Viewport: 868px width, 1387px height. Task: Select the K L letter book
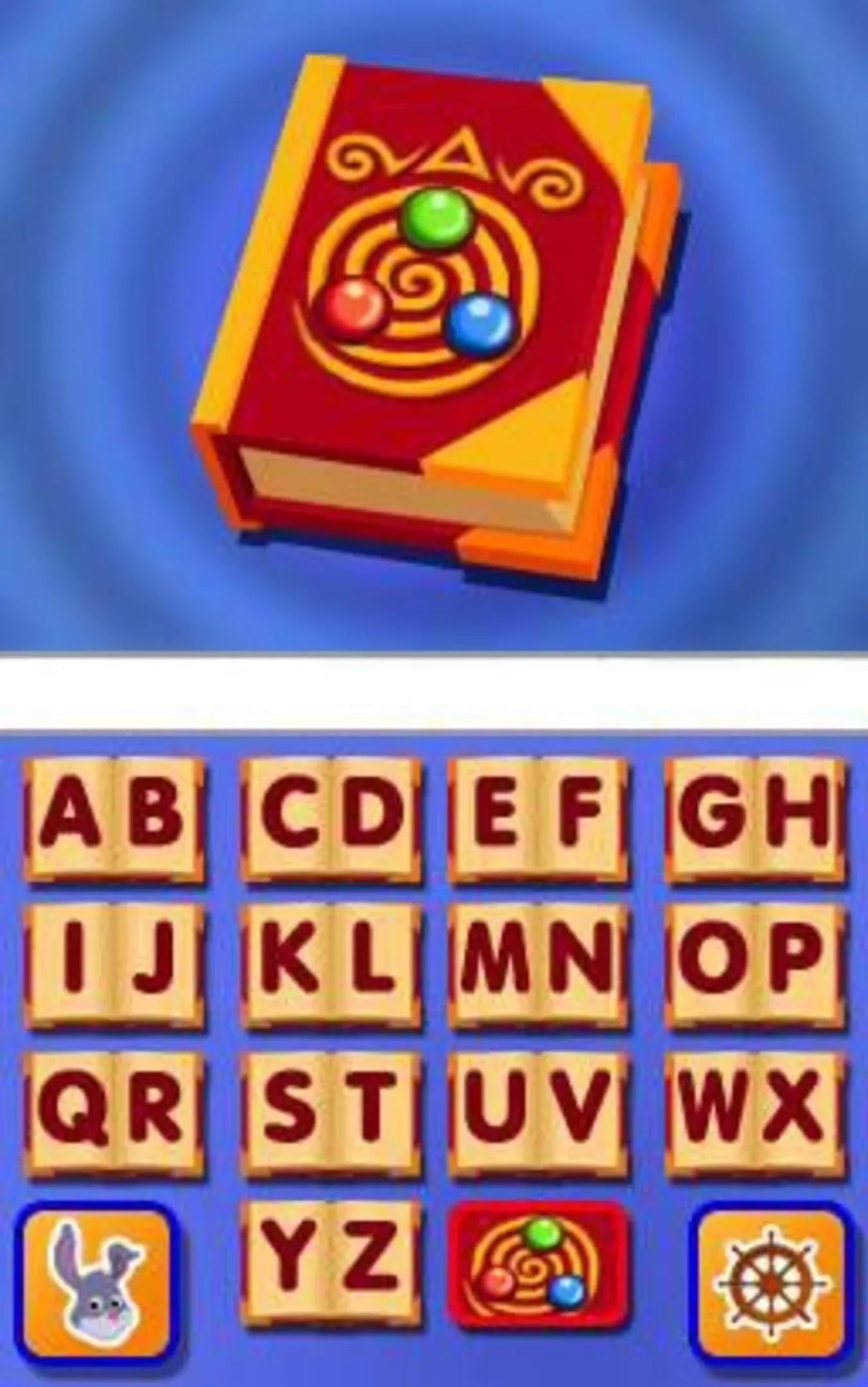331,964
